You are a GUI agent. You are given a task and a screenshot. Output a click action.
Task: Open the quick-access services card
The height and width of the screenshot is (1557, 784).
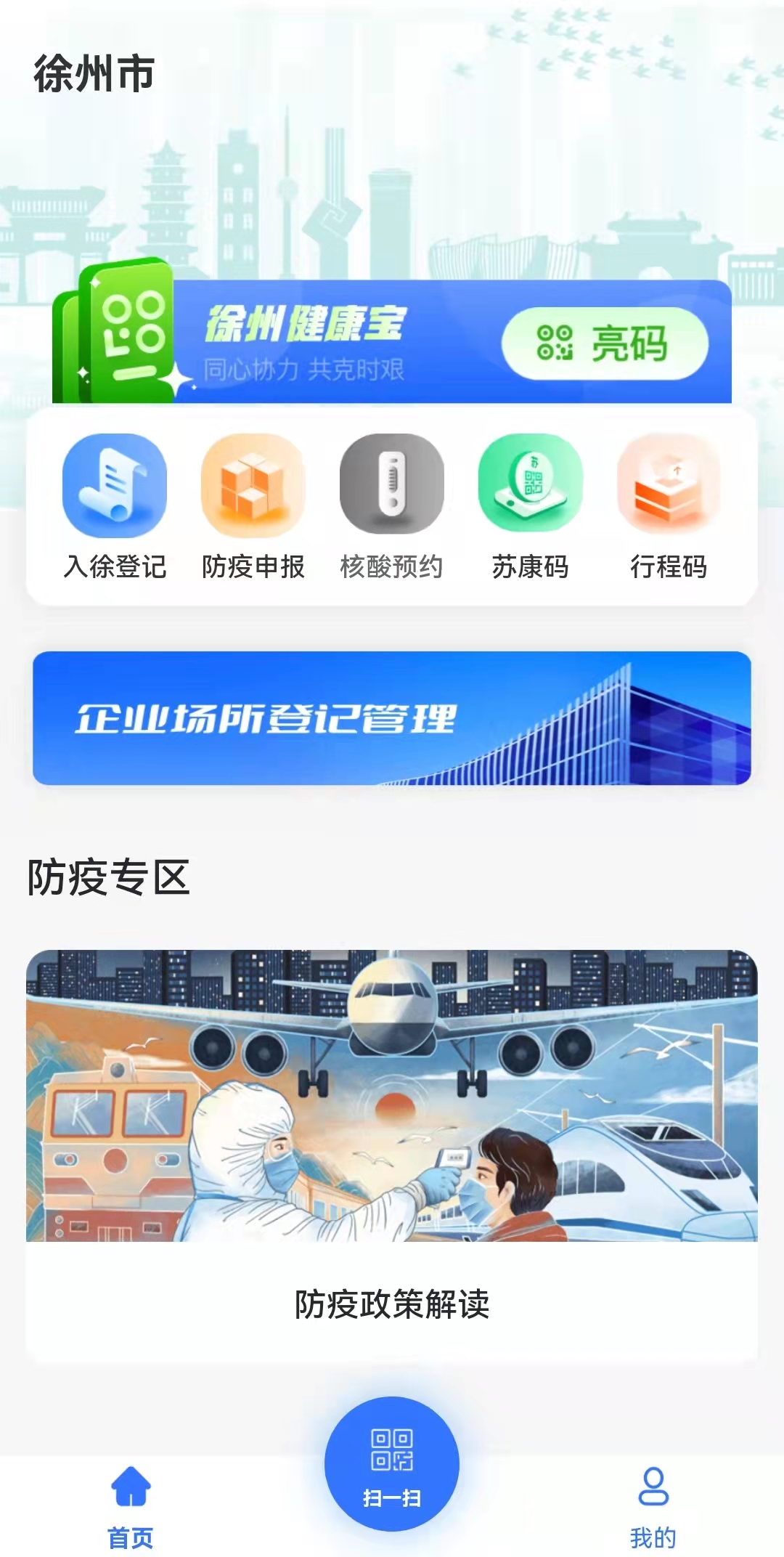point(392,508)
